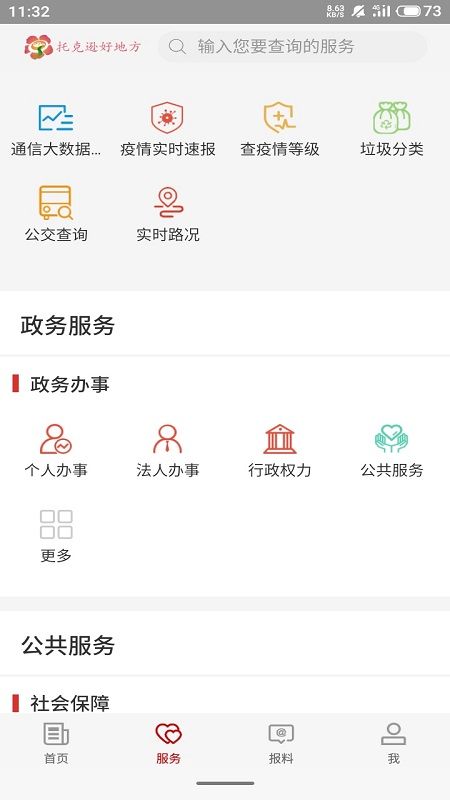Screen dimensions: 450x800
Task: Open 行政权力
Action: pos(280,451)
